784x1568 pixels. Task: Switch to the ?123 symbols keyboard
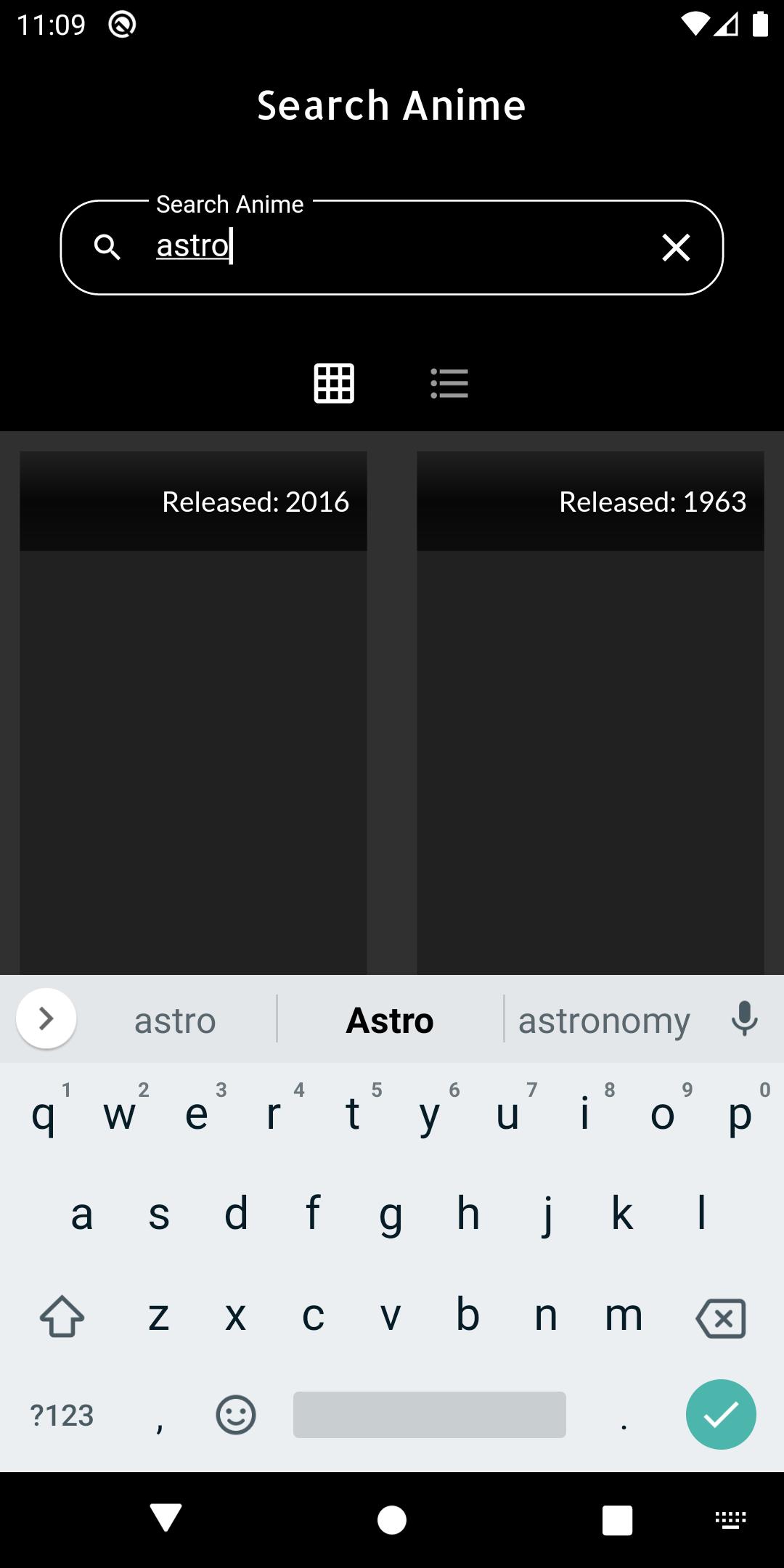pyautogui.click(x=62, y=1415)
